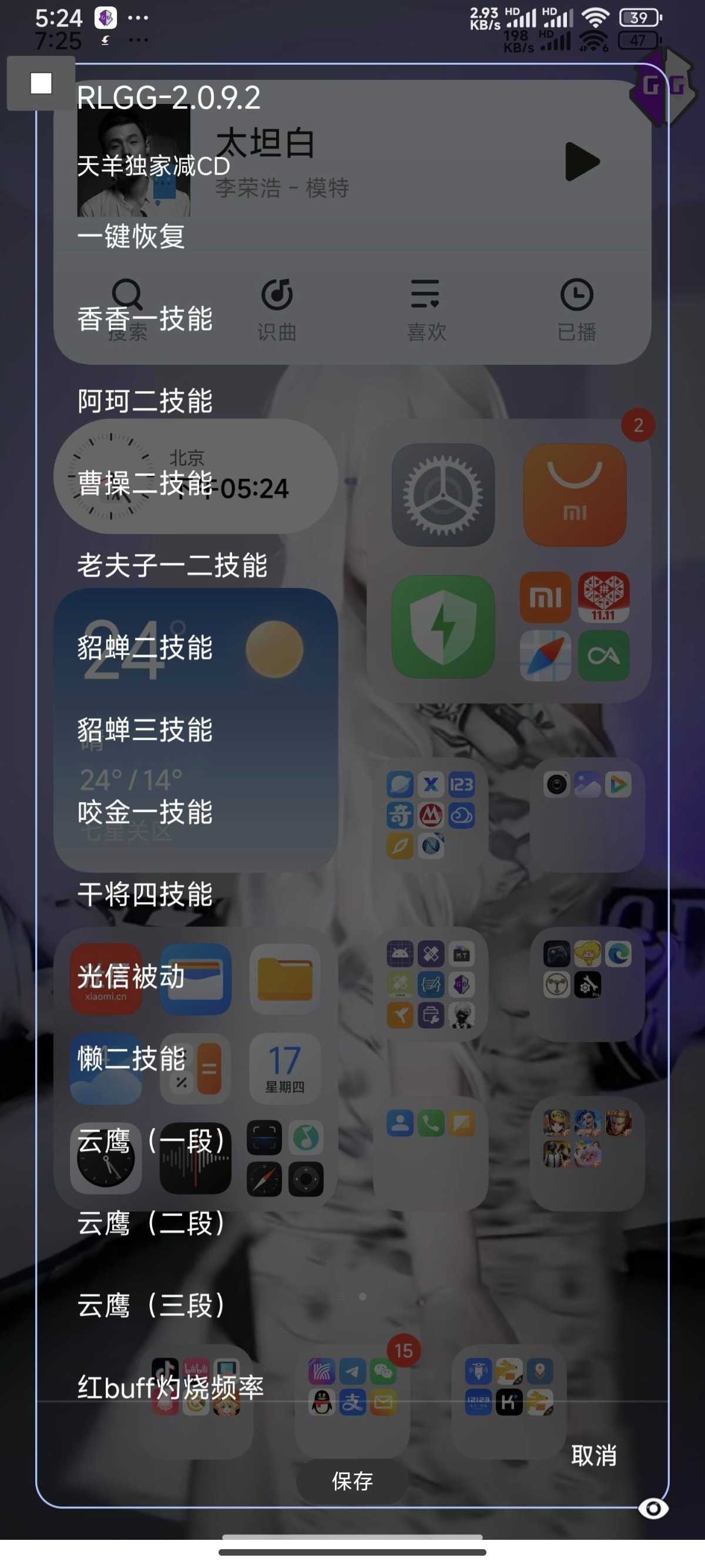
Task: Pick 貂蝉二技能 from the list
Action: pos(145,648)
